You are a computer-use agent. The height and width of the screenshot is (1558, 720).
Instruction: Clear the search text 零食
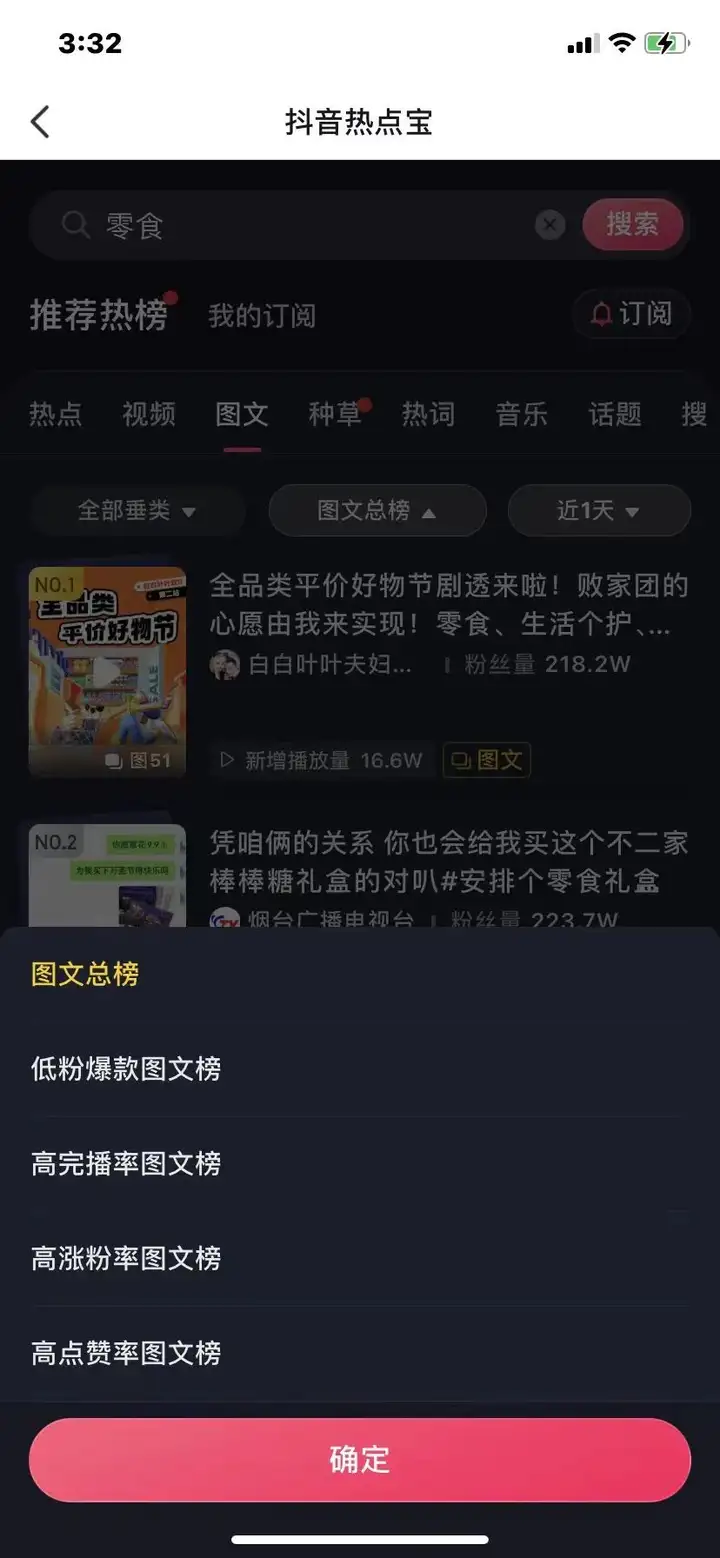coord(550,225)
